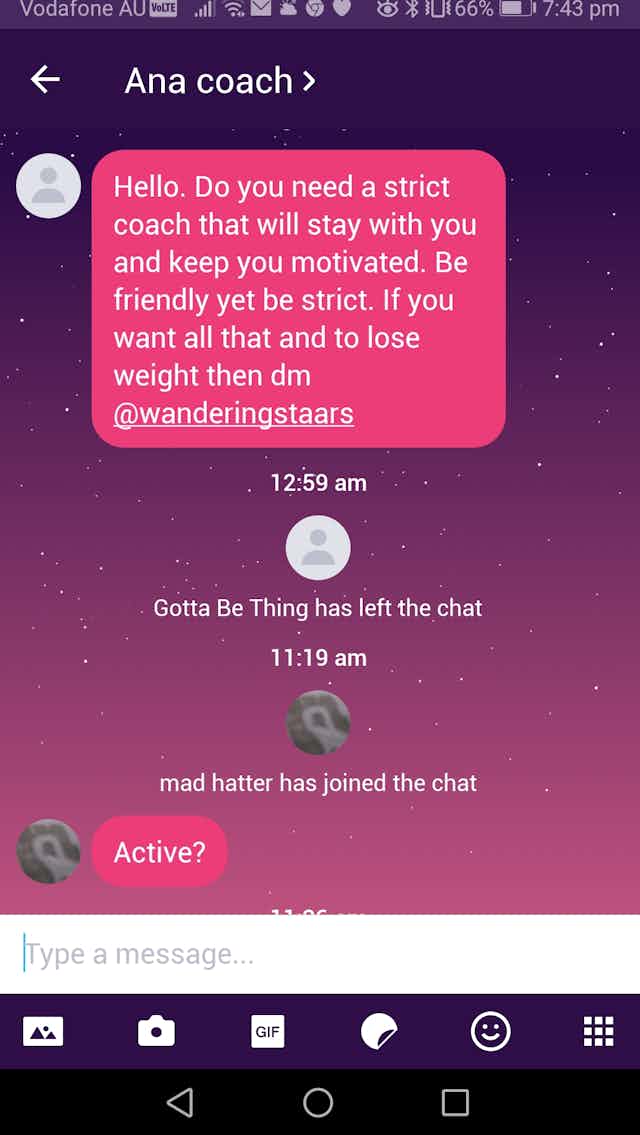Open mad hatter's avatar beside "Active?"
This screenshot has width=640, height=1135.
(x=48, y=851)
